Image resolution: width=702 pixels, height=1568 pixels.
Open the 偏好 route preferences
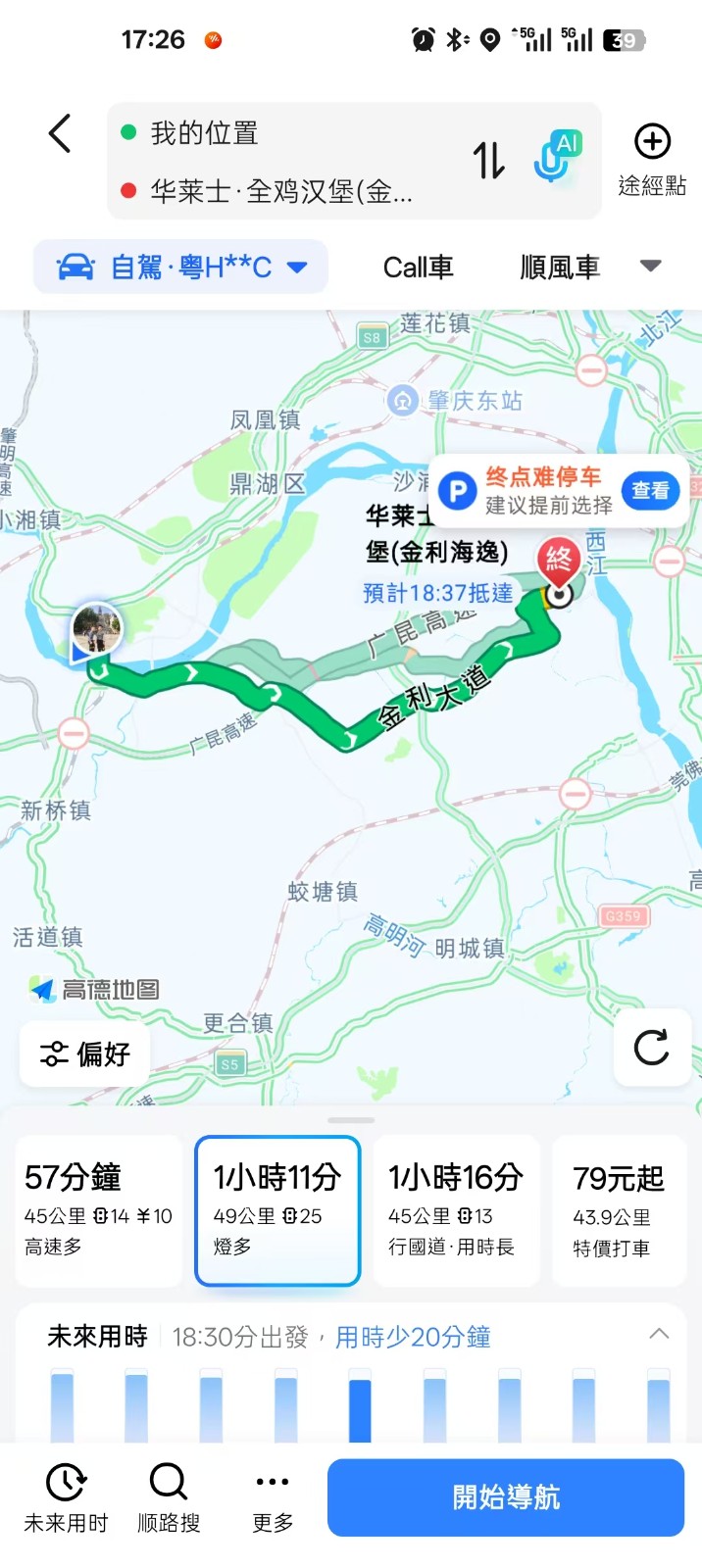[x=85, y=1053]
